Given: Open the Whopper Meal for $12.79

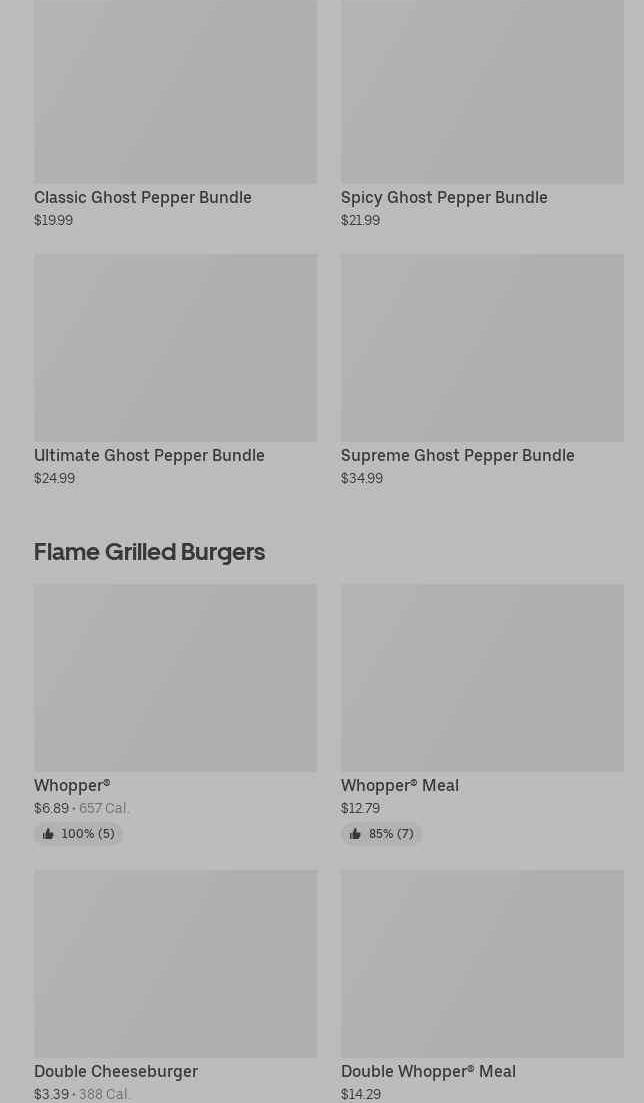Looking at the screenshot, I should pos(482,713).
